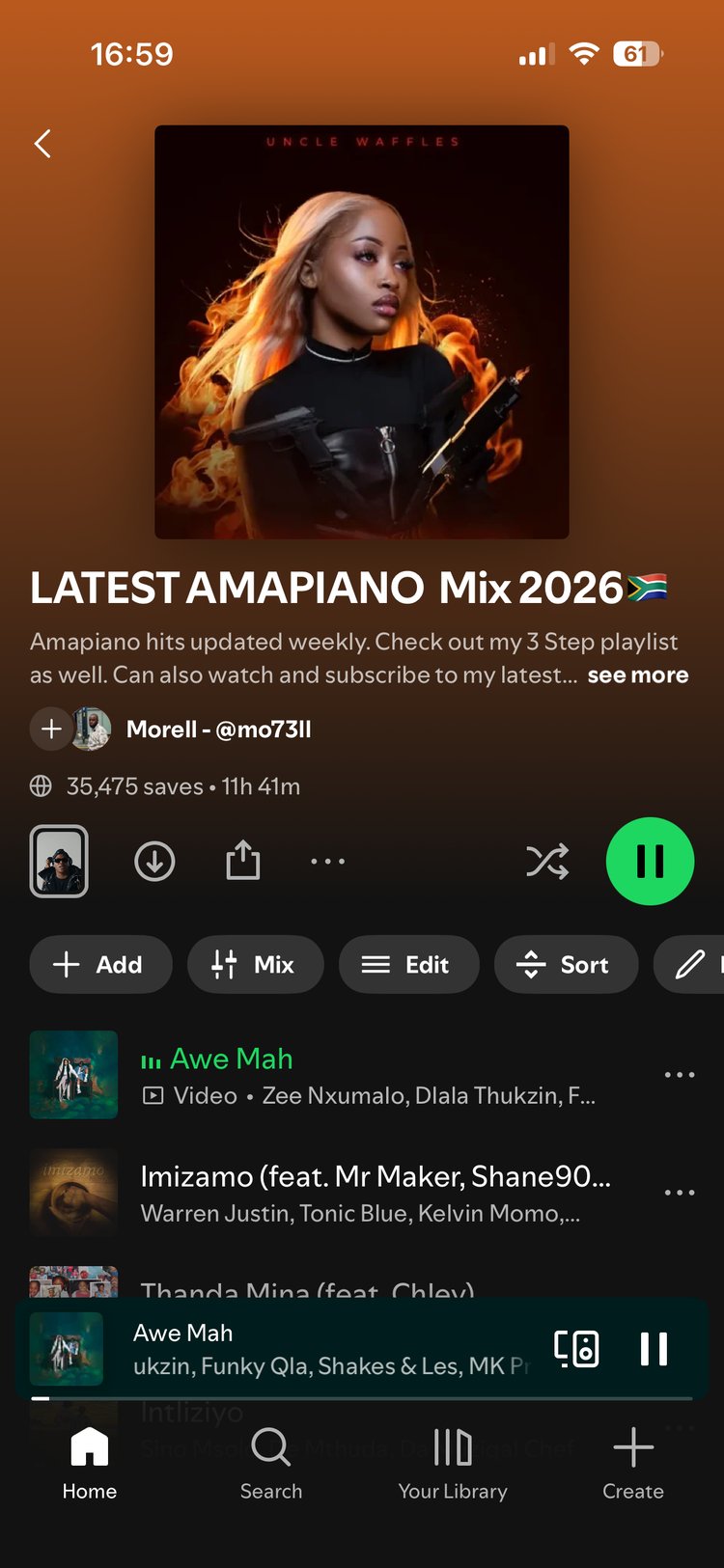
Task: Go back from the playlist
Action: (42, 145)
